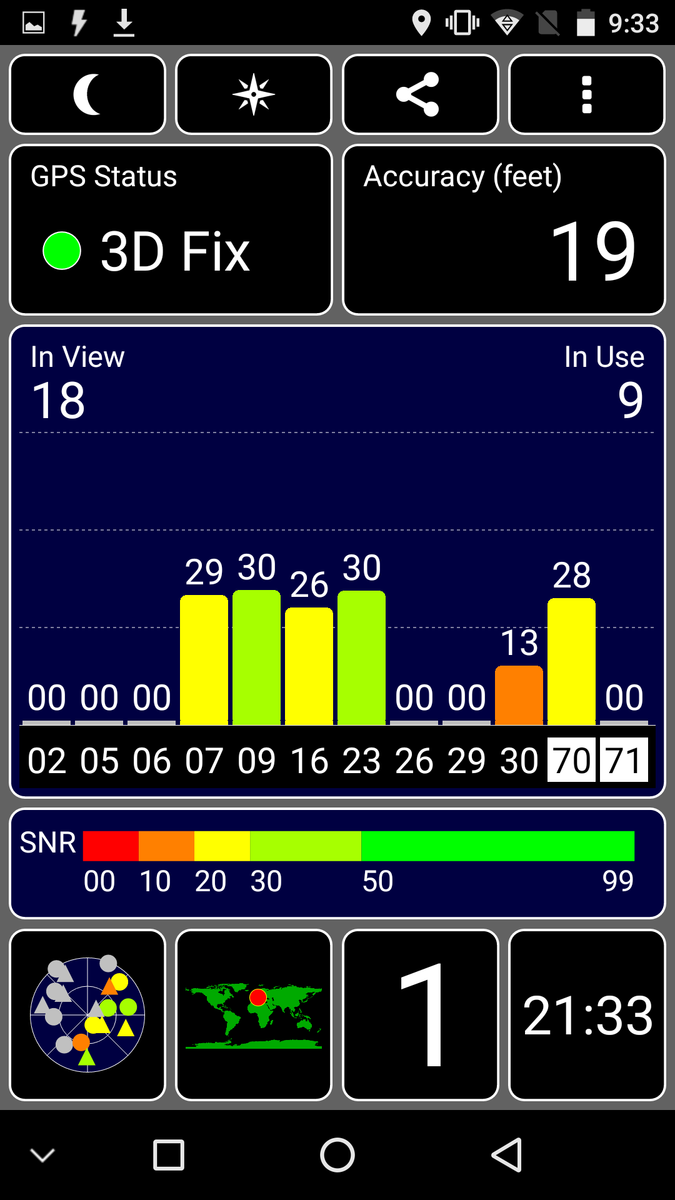Open the world map location tile
The image size is (675, 1200).
254,1015
